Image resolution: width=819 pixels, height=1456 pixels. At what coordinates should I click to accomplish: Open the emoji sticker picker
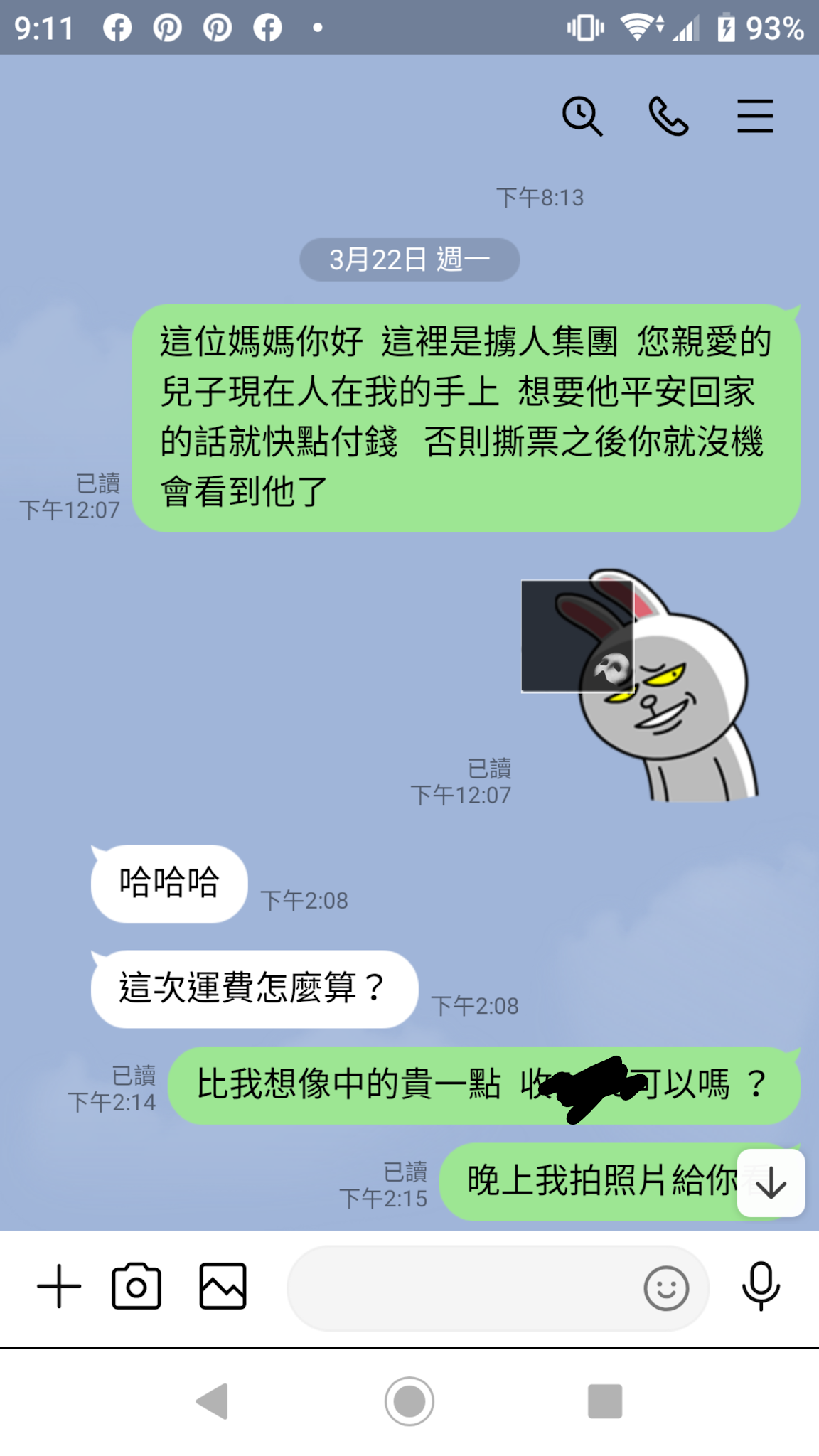coord(666,1288)
